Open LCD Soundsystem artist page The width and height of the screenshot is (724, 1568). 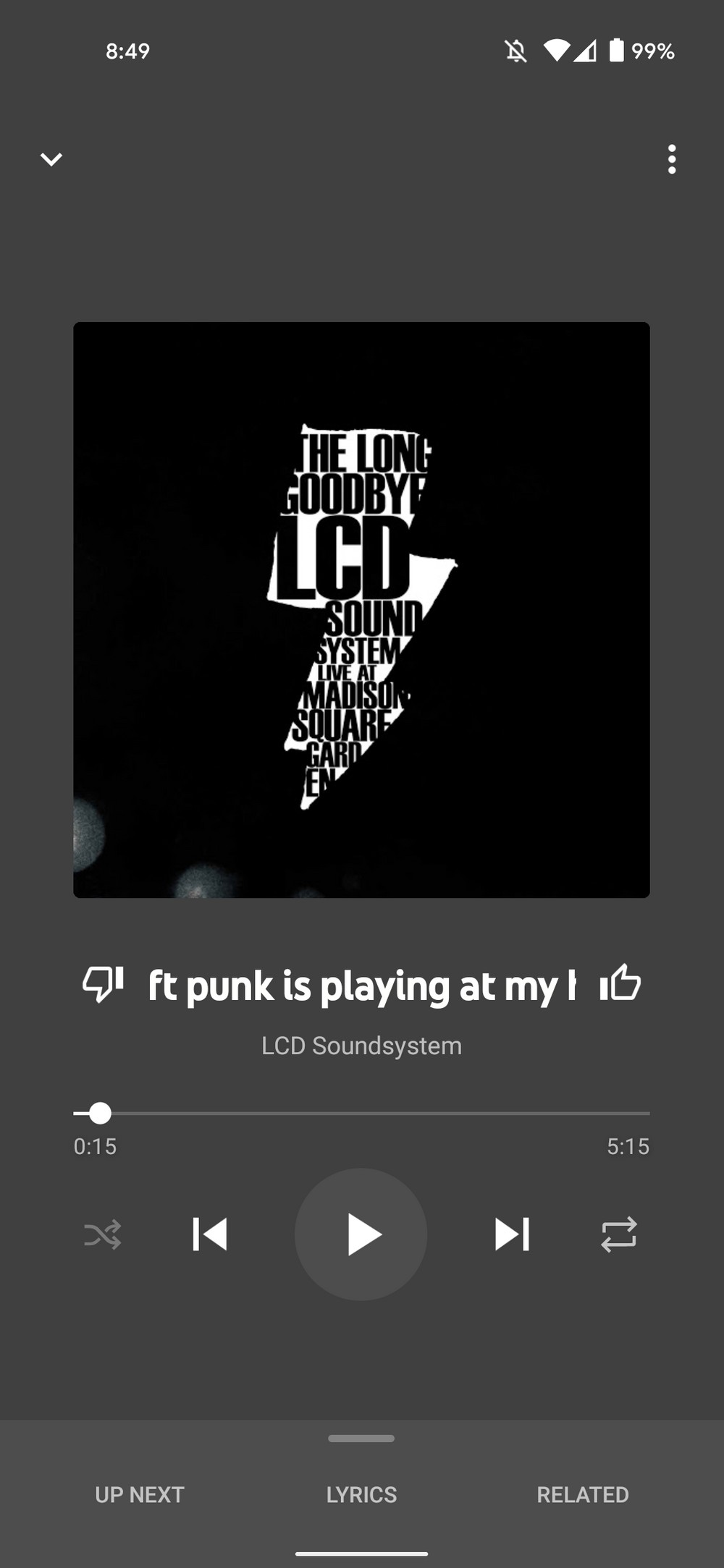click(x=361, y=1046)
